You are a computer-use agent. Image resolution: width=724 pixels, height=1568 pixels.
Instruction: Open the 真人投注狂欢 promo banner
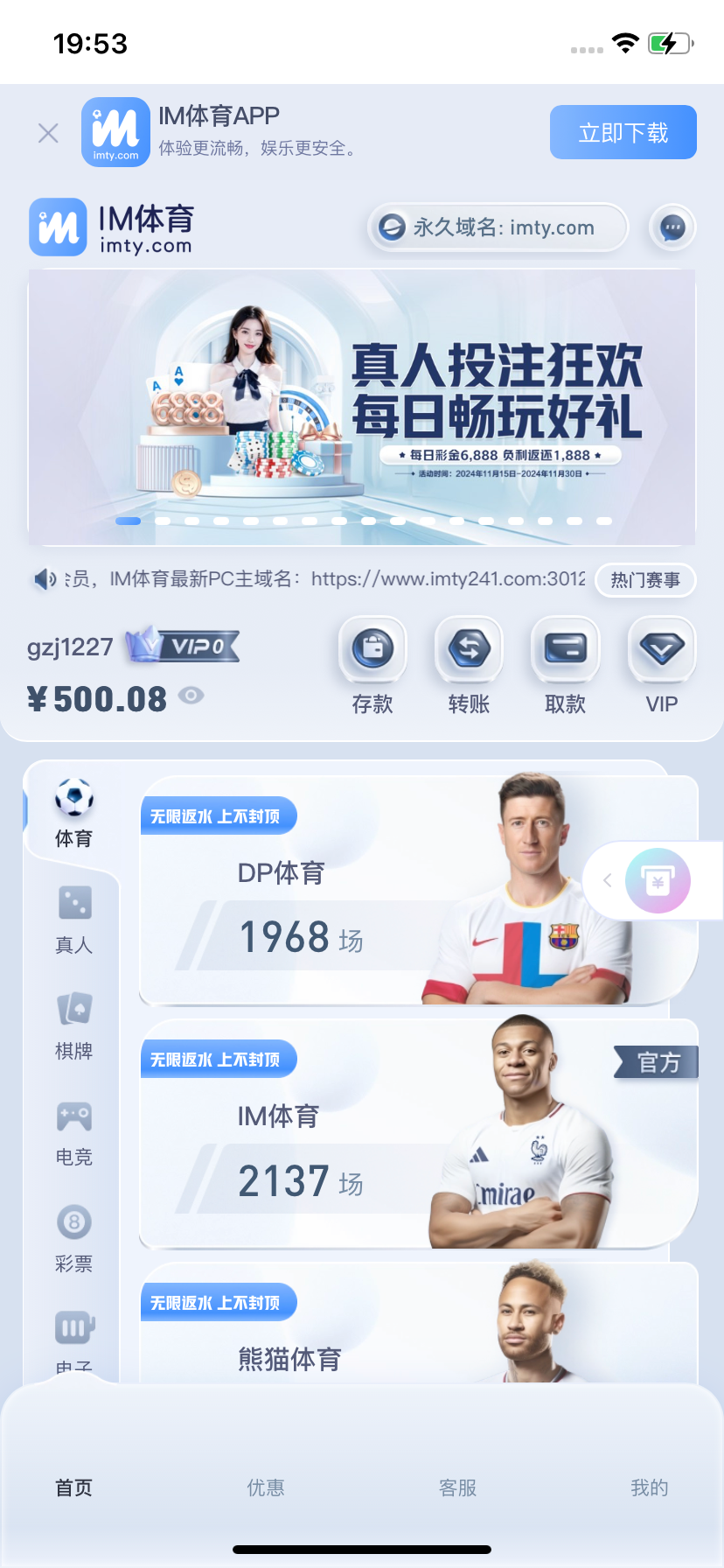click(362, 407)
